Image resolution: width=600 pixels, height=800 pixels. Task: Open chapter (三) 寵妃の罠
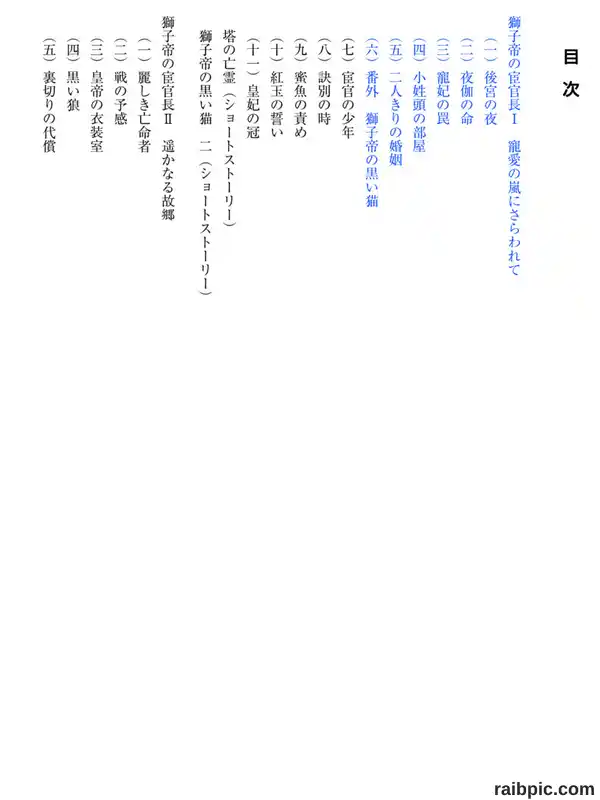click(443, 82)
